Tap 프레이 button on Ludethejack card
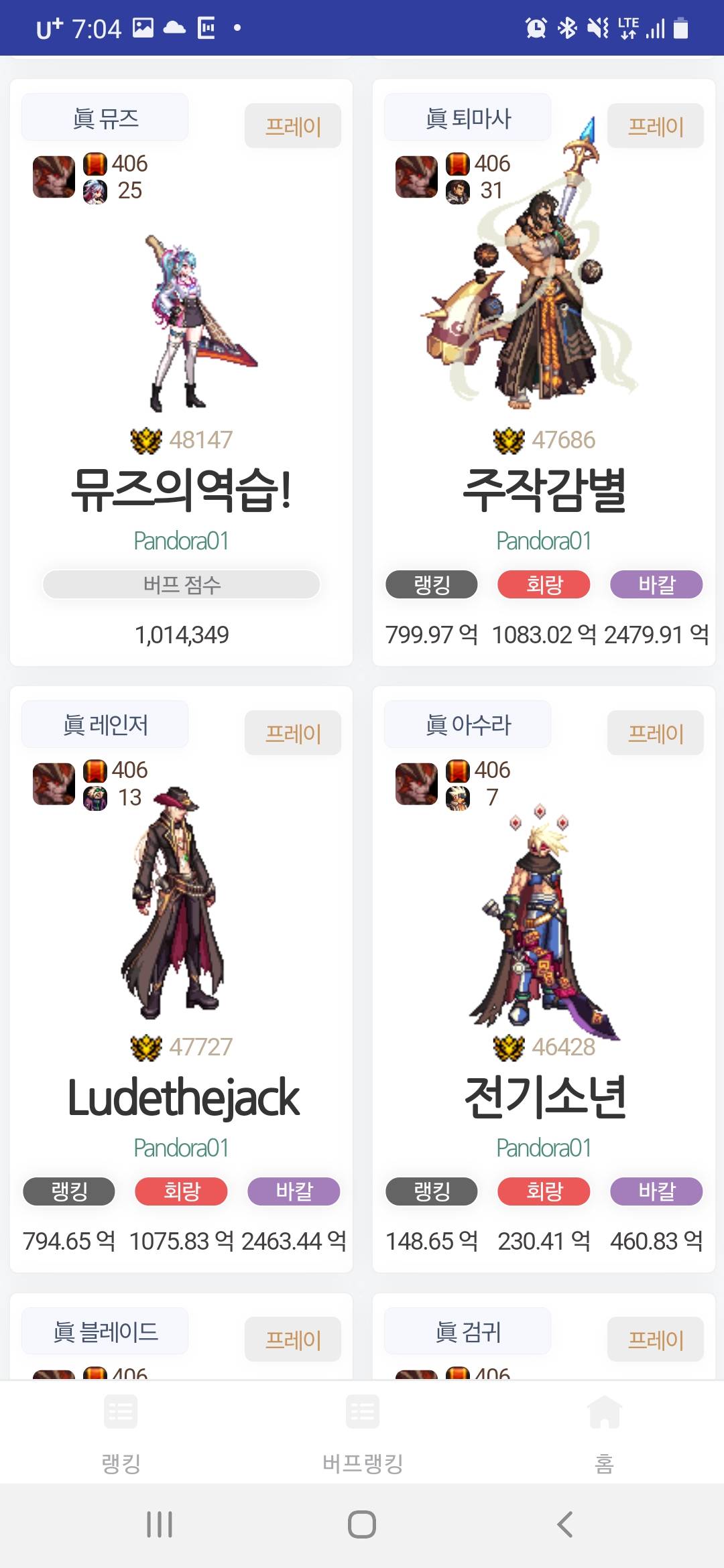 [x=293, y=733]
